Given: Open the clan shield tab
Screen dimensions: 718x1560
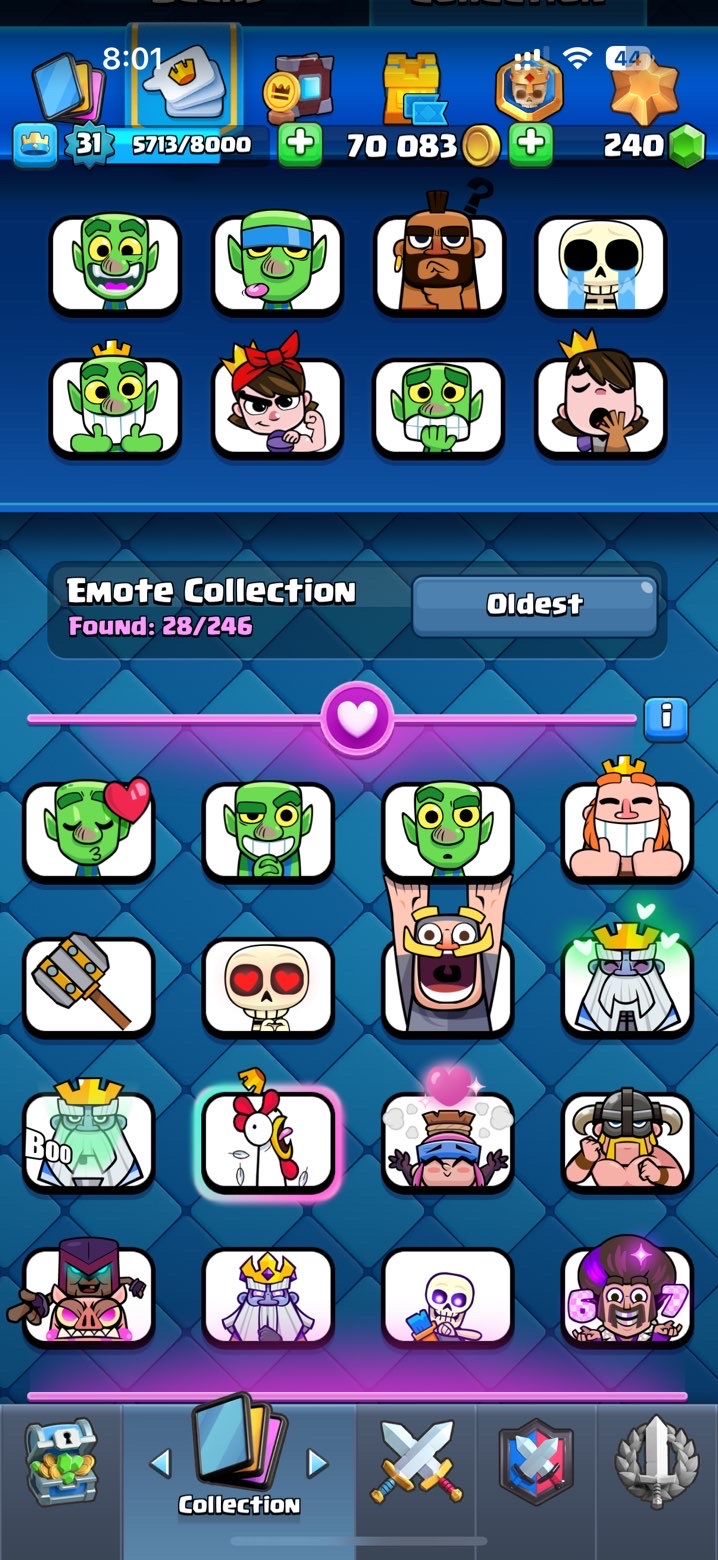Looking at the screenshot, I should click(x=536, y=1462).
